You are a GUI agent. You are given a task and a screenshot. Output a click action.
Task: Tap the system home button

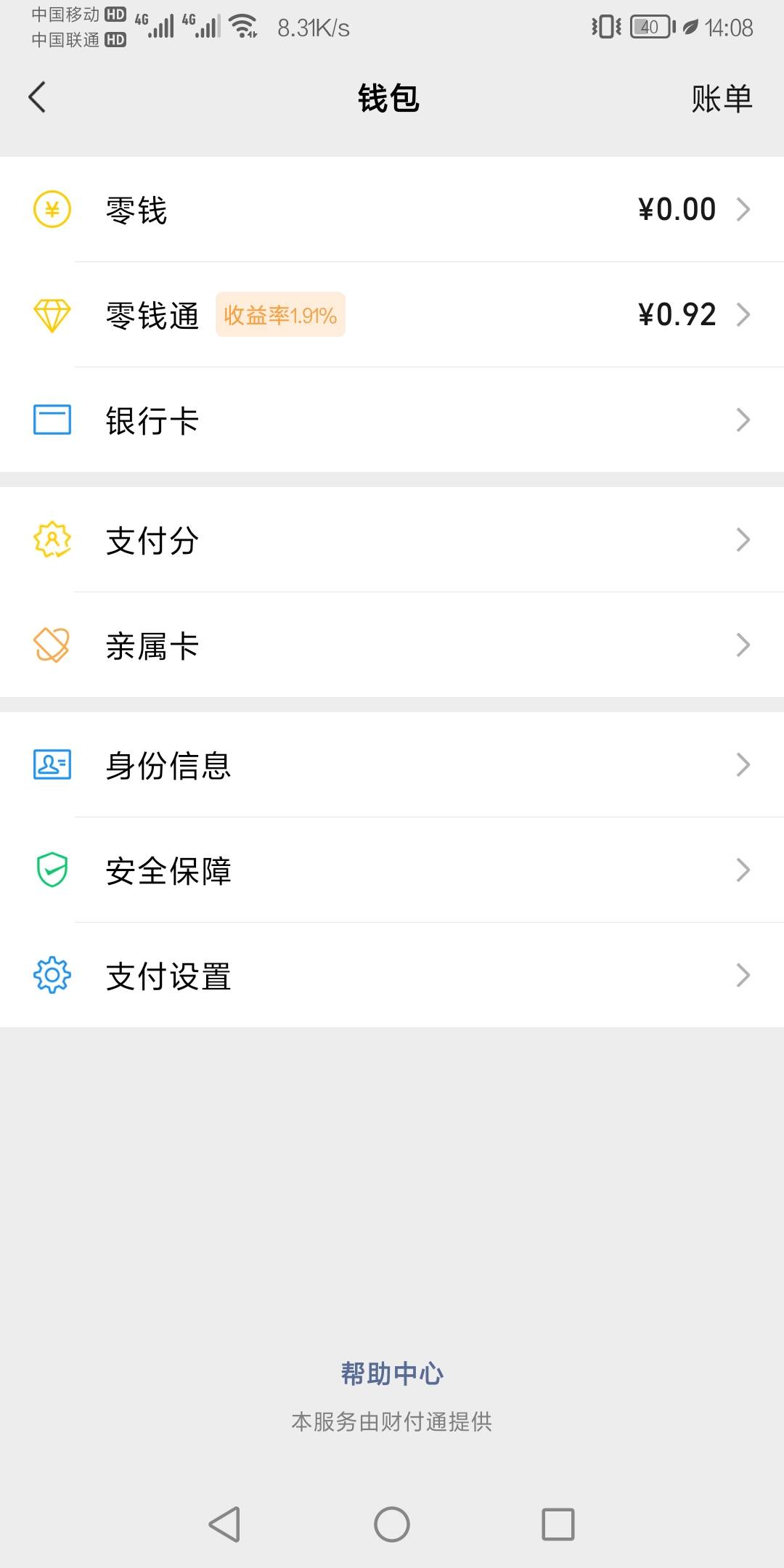click(x=392, y=1524)
